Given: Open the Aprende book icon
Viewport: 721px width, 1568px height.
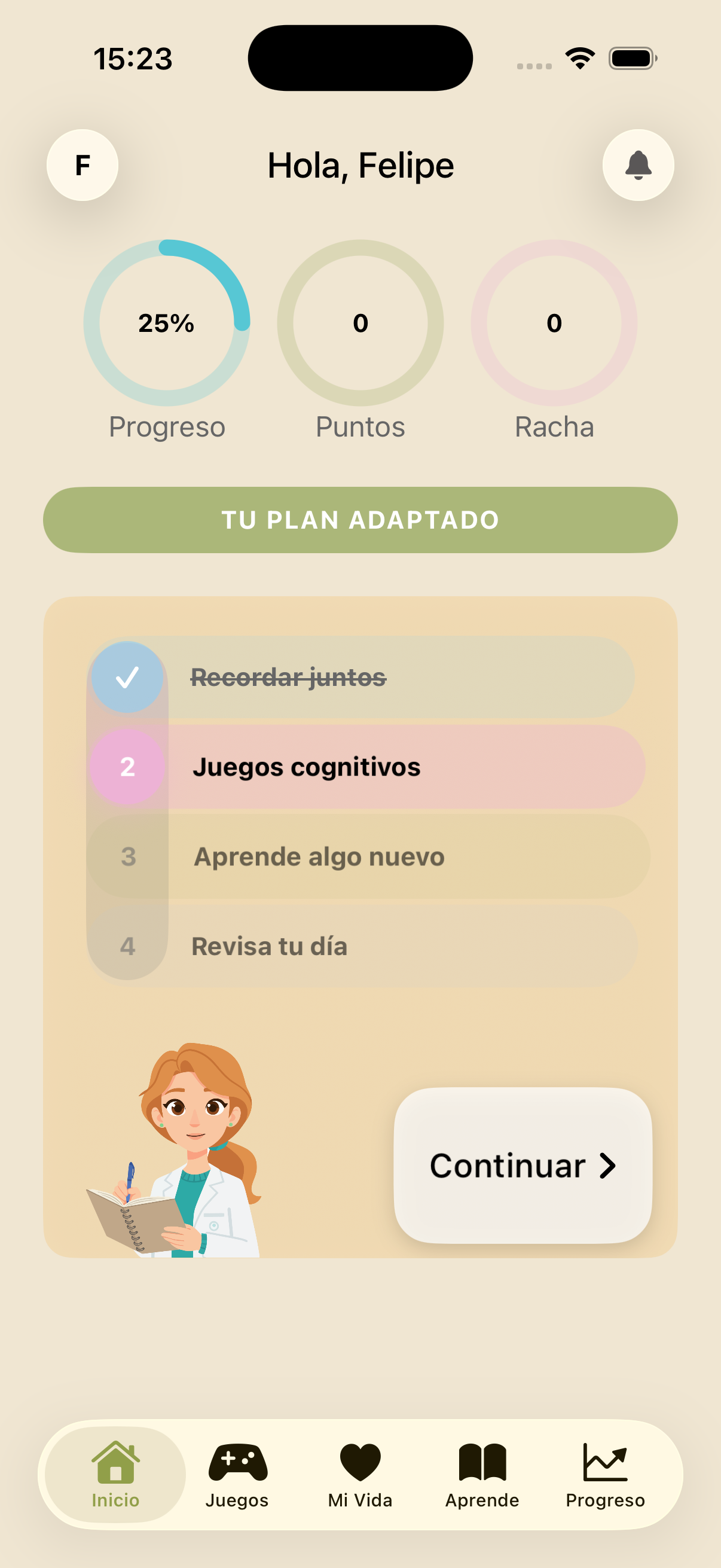Looking at the screenshot, I should pos(481,1460).
